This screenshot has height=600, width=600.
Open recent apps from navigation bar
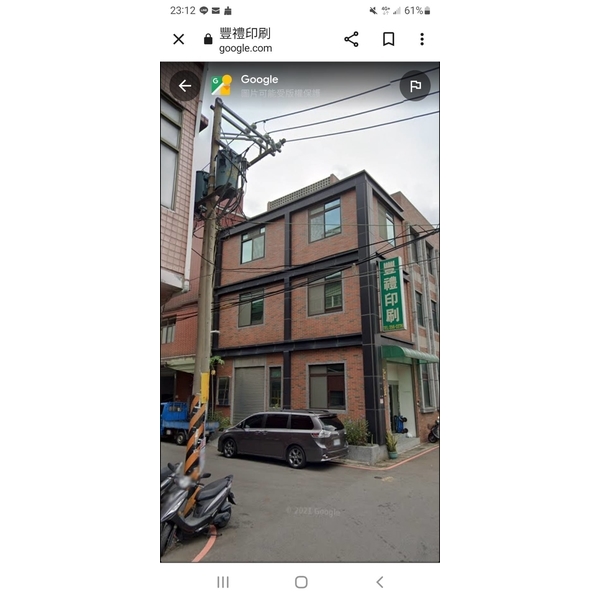pos(222,582)
